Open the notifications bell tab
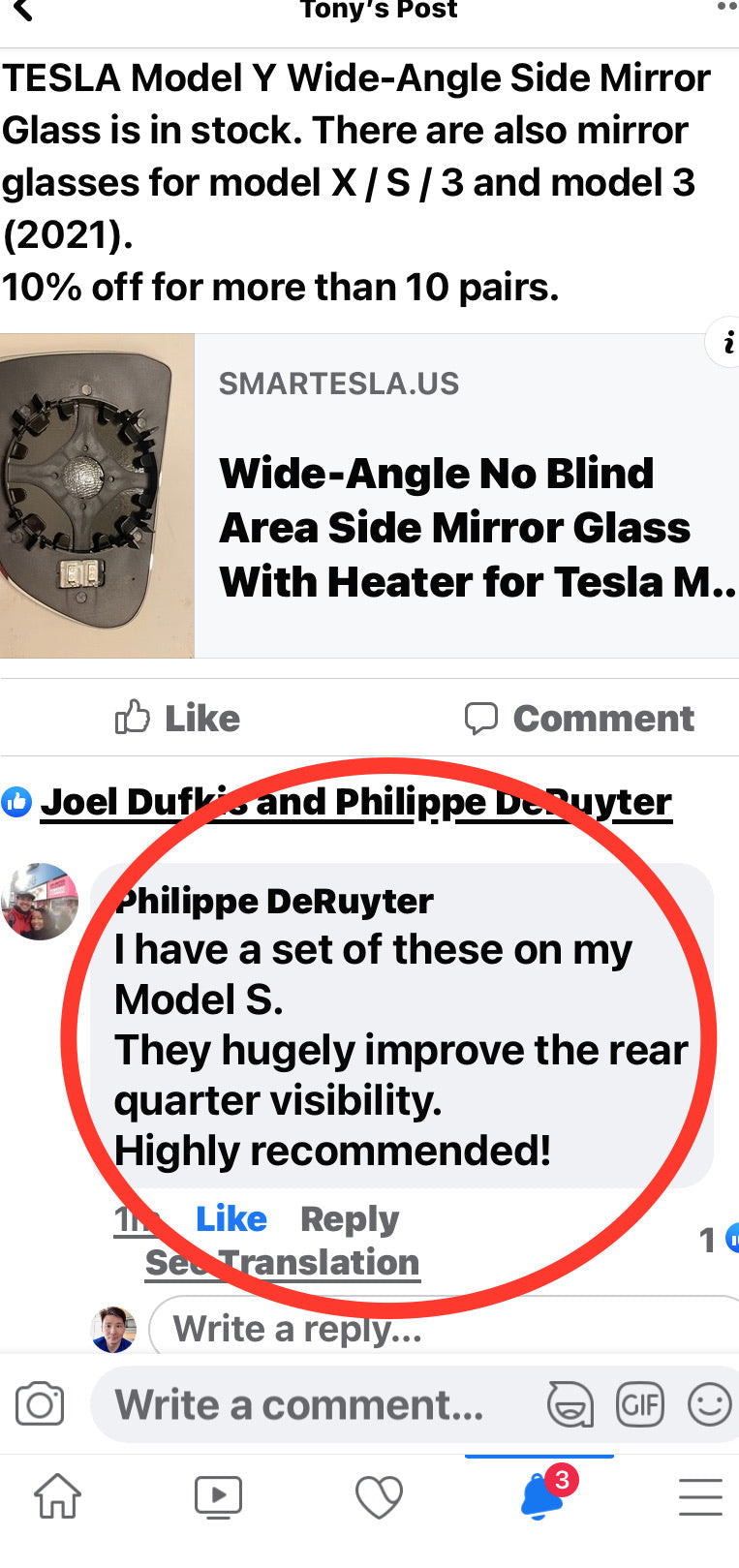Image resolution: width=739 pixels, height=1568 pixels. pyautogui.click(x=542, y=1496)
